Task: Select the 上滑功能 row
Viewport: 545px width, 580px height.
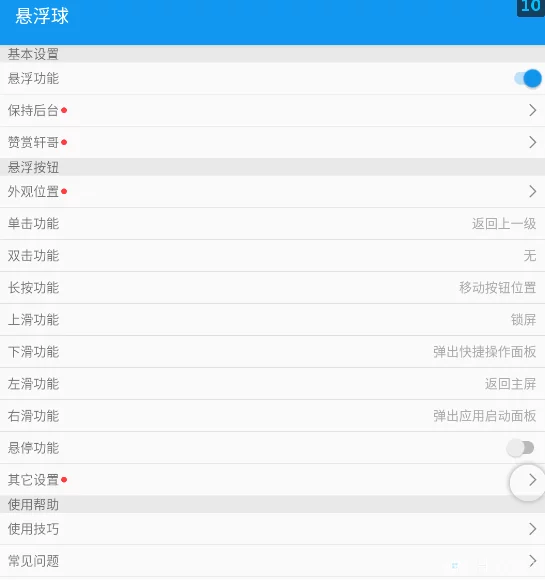Action: pyautogui.click(x=272, y=320)
